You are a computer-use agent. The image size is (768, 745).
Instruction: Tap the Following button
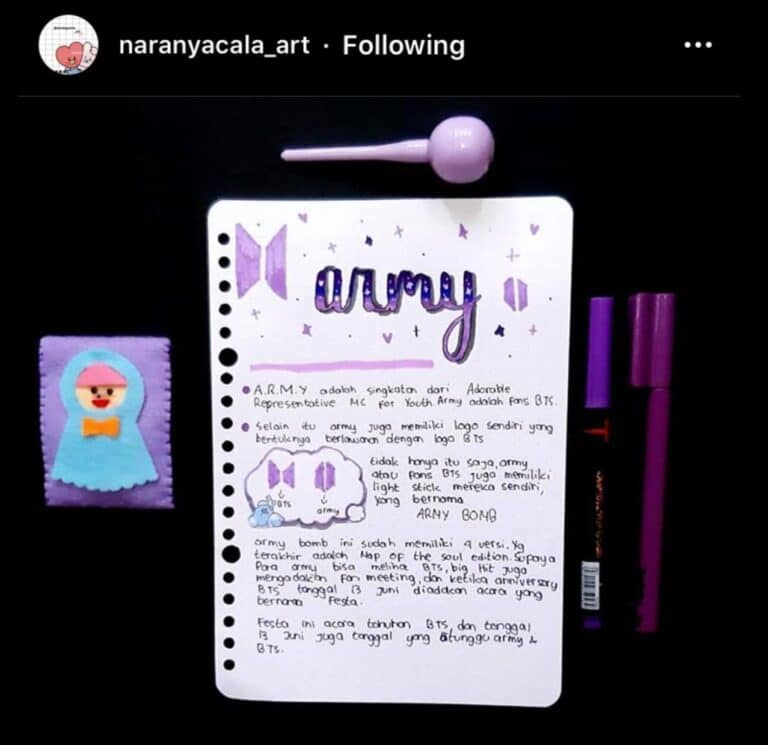pos(403,46)
